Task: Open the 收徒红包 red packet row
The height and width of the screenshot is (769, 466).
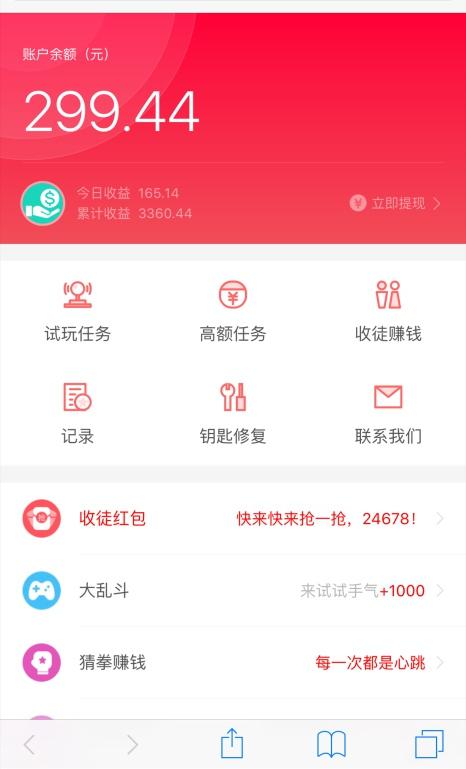Action: [x=233, y=518]
